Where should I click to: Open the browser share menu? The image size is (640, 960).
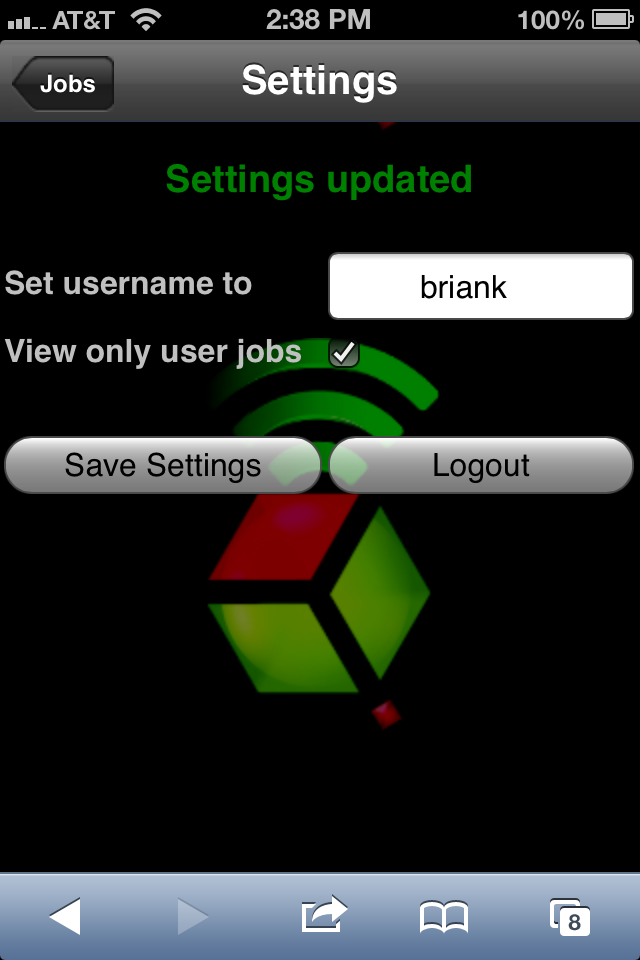pos(323,915)
